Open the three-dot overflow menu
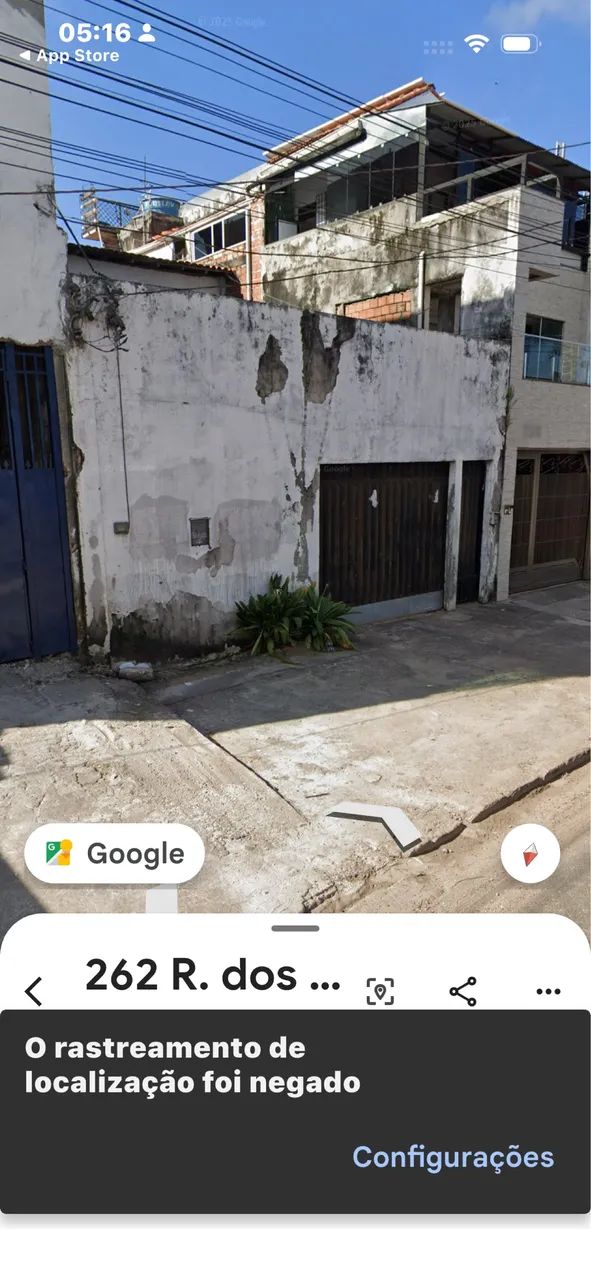The width and height of the screenshot is (591, 1280). 548,991
